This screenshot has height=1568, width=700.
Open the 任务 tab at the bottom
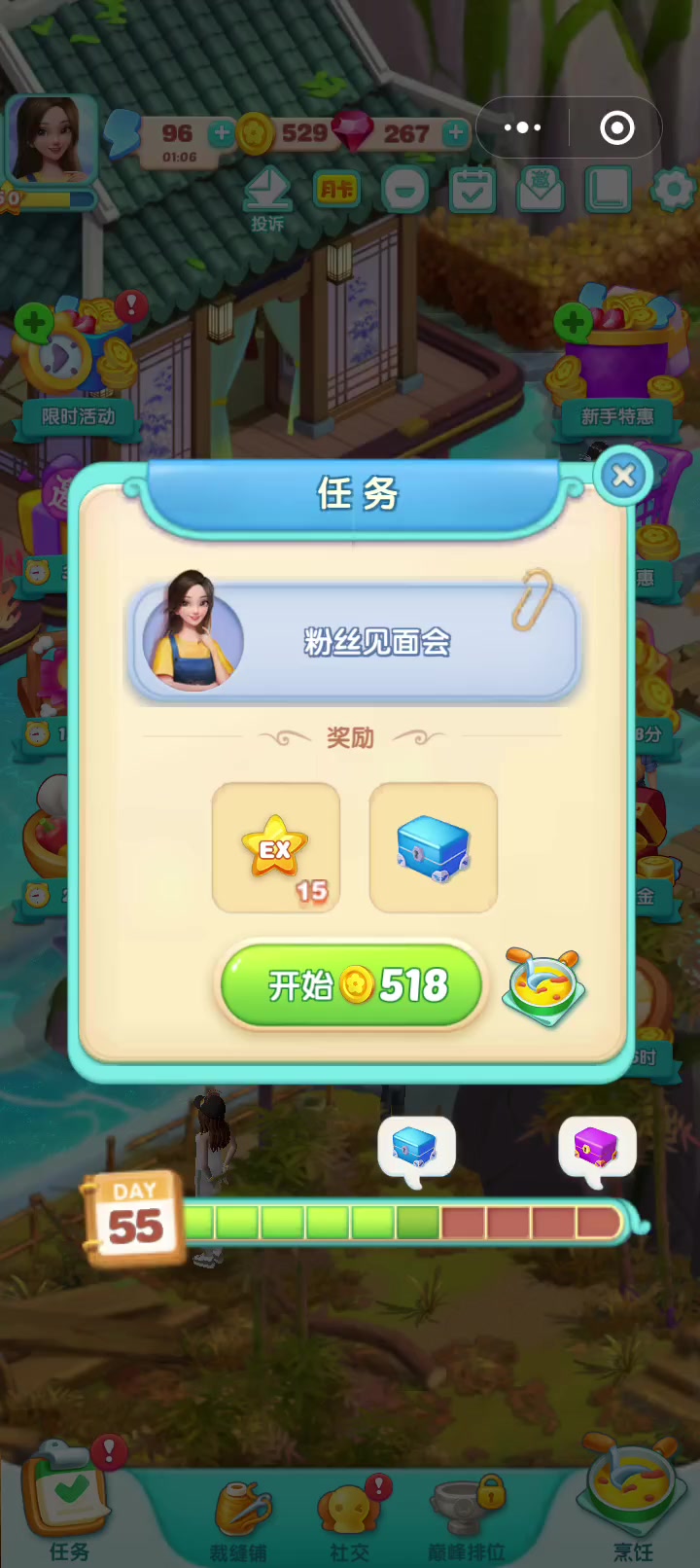(x=68, y=1503)
